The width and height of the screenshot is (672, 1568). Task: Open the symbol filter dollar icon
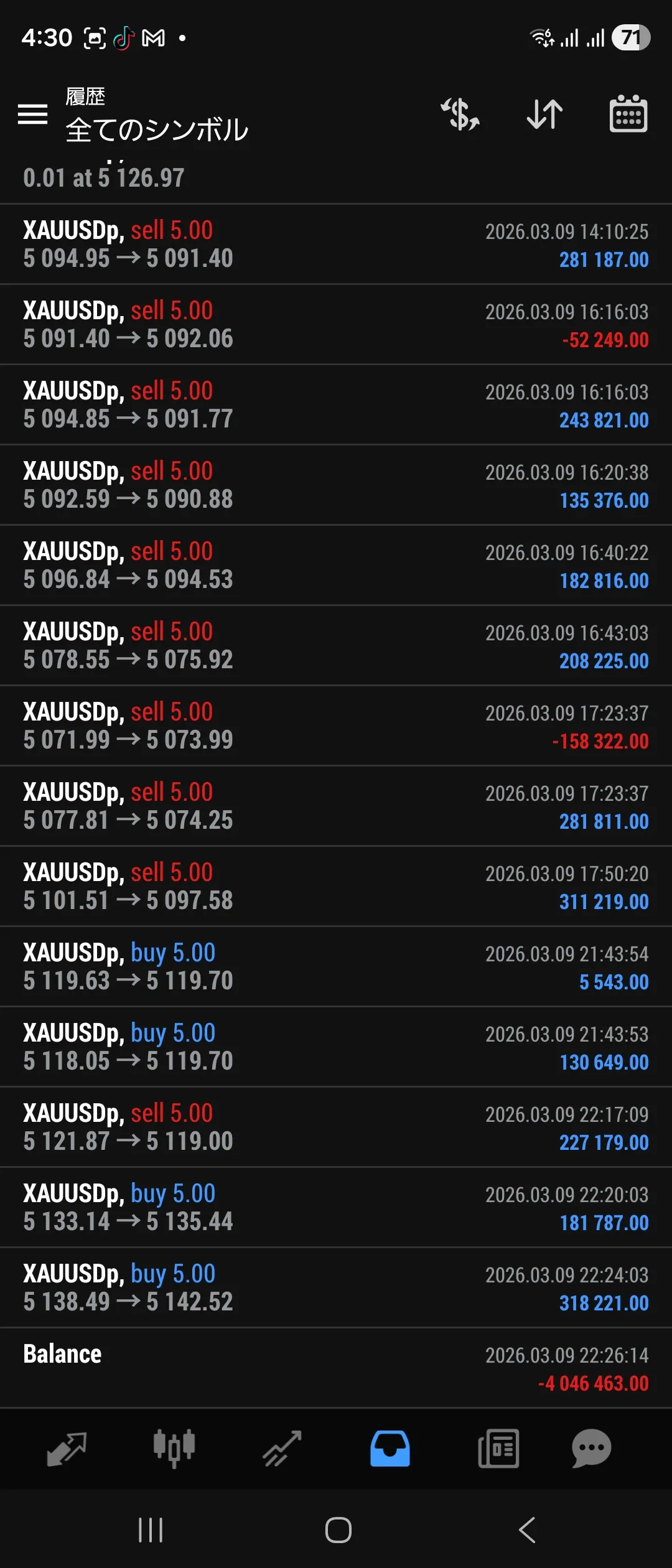[460, 114]
